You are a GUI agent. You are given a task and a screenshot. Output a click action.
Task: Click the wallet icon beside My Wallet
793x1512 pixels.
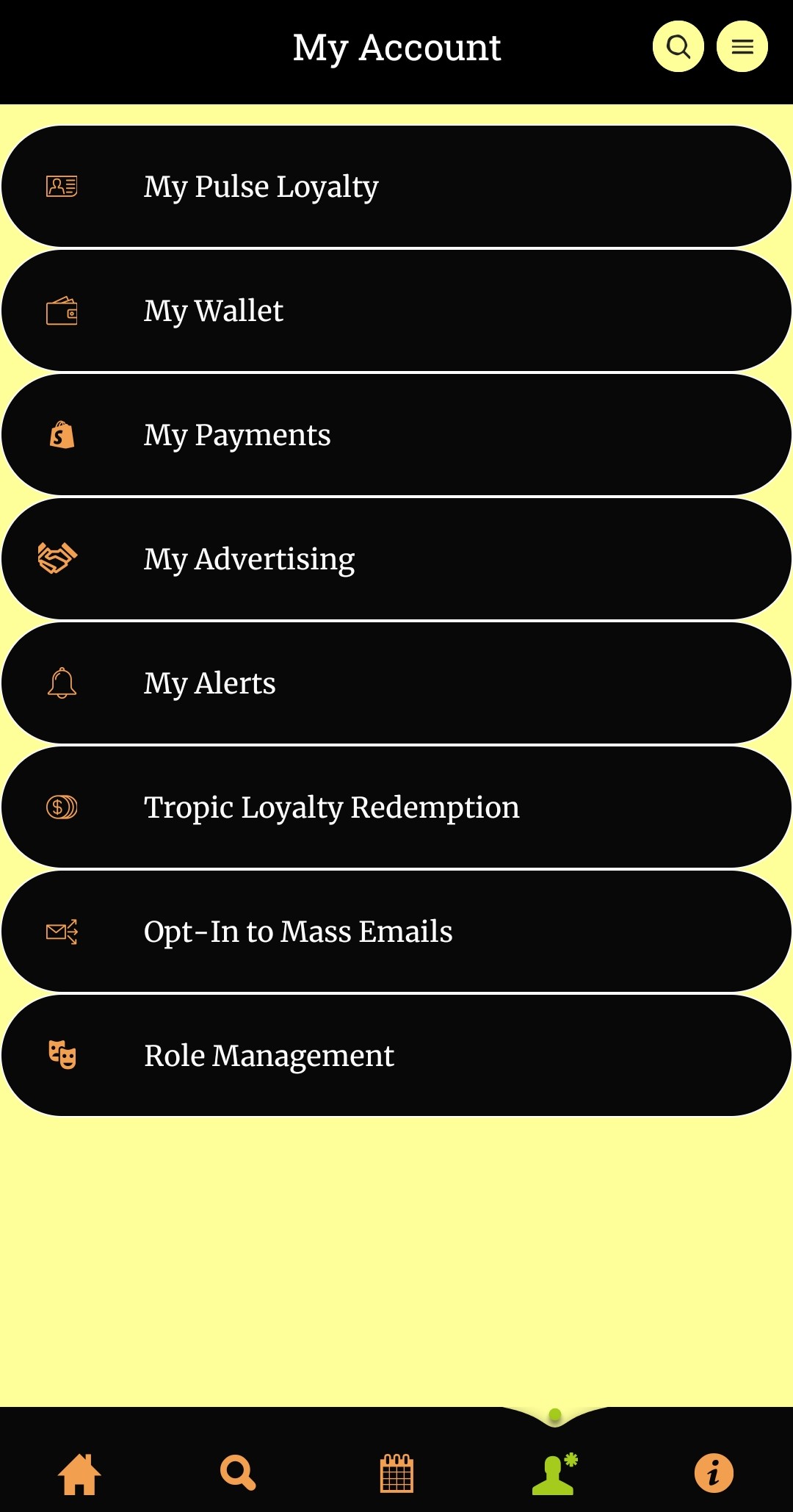coord(62,311)
